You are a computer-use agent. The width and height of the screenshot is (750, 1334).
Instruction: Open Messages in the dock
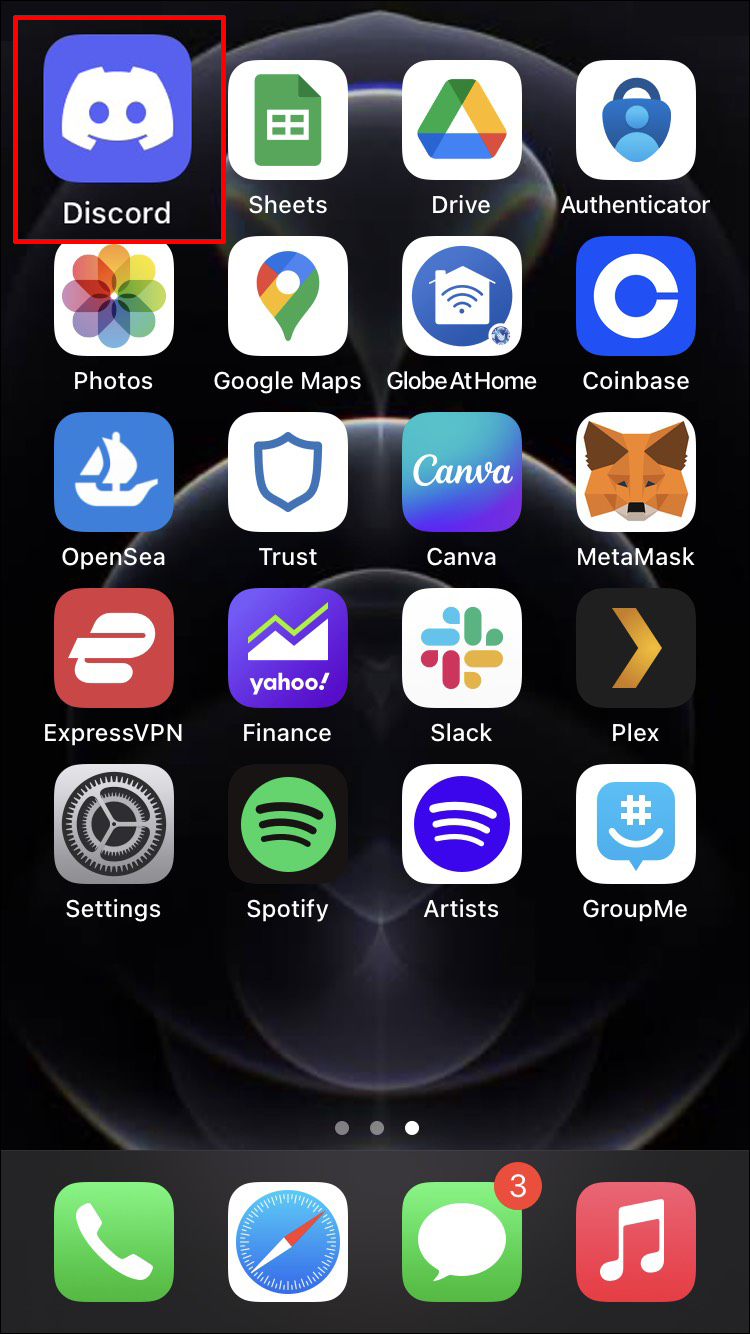461,1242
